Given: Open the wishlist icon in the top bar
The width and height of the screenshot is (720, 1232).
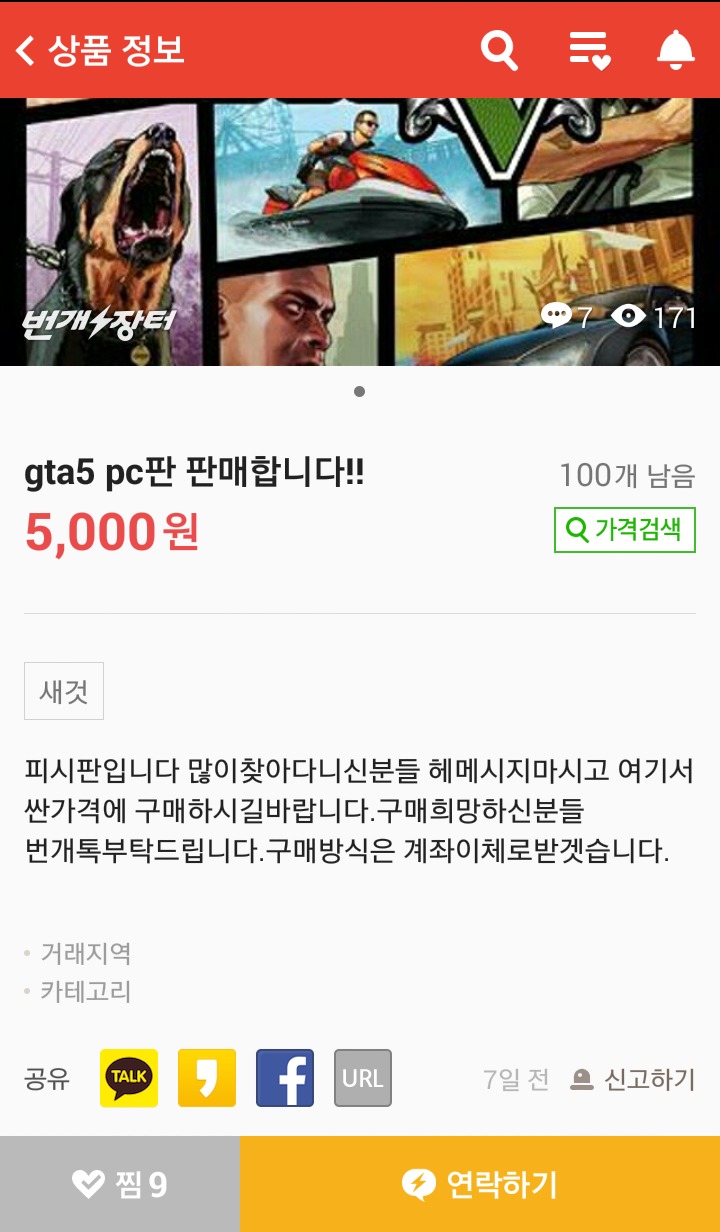Looking at the screenshot, I should pyautogui.click(x=589, y=49).
